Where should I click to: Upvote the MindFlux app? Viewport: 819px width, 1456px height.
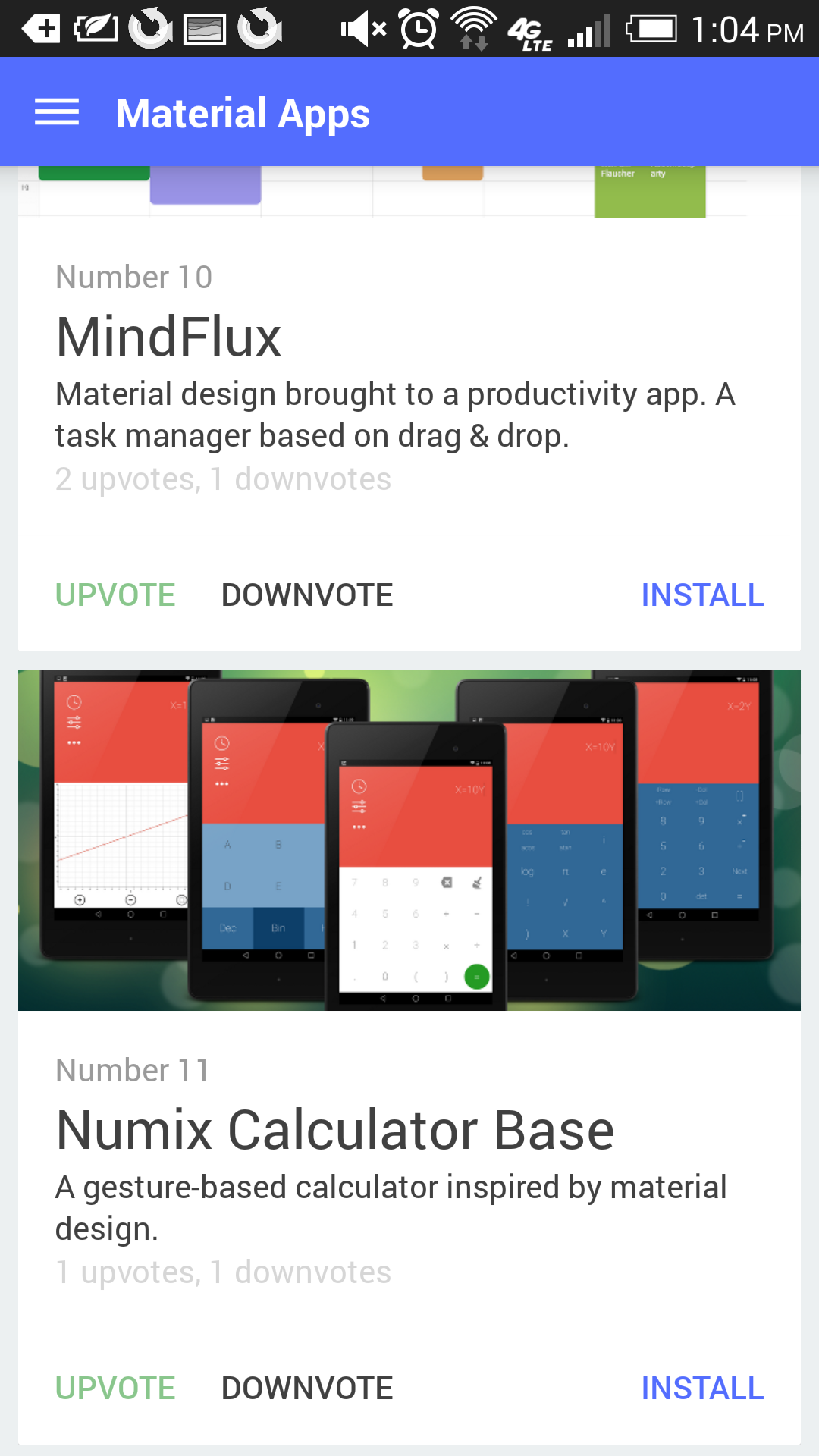point(115,595)
